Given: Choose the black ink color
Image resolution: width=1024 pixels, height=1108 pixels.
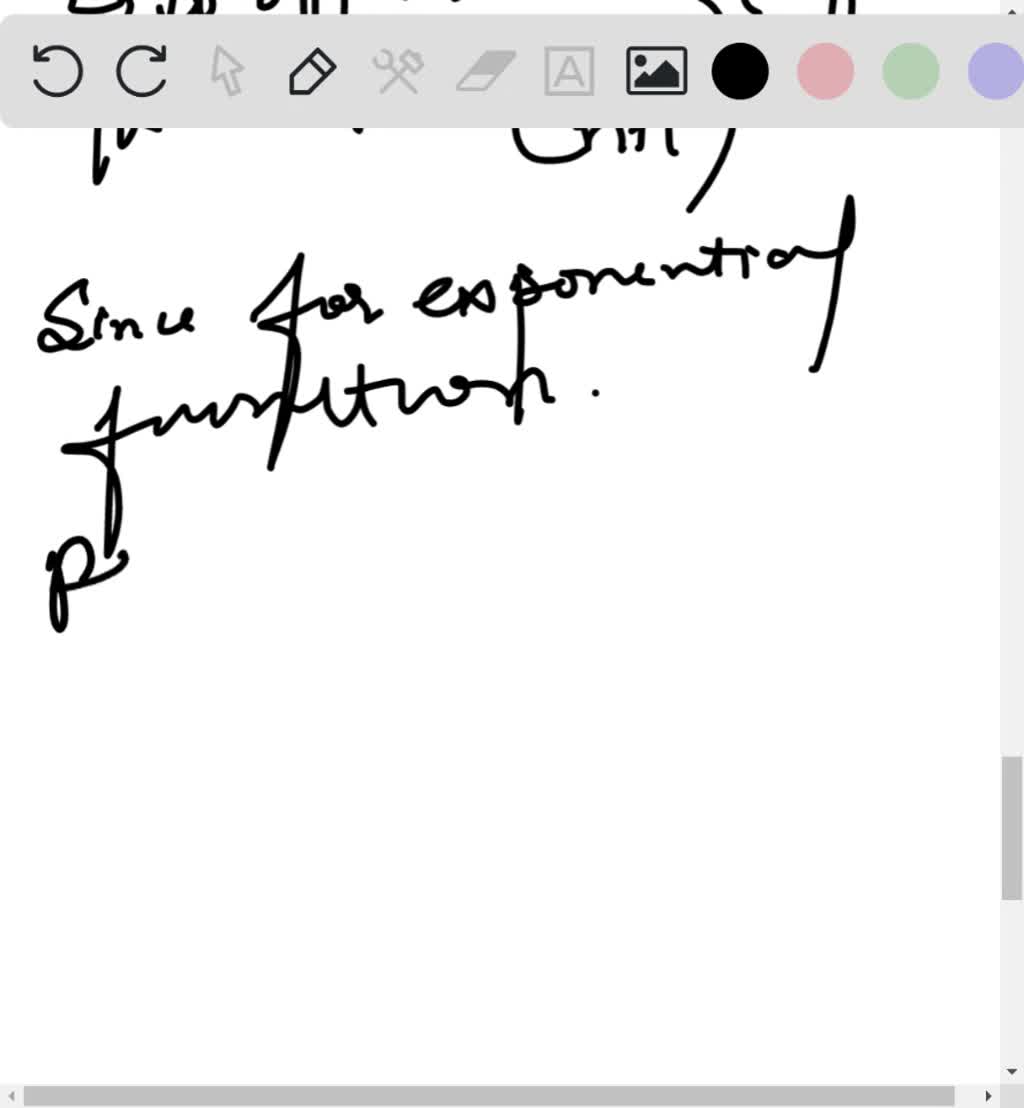Looking at the screenshot, I should click(x=740, y=72).
